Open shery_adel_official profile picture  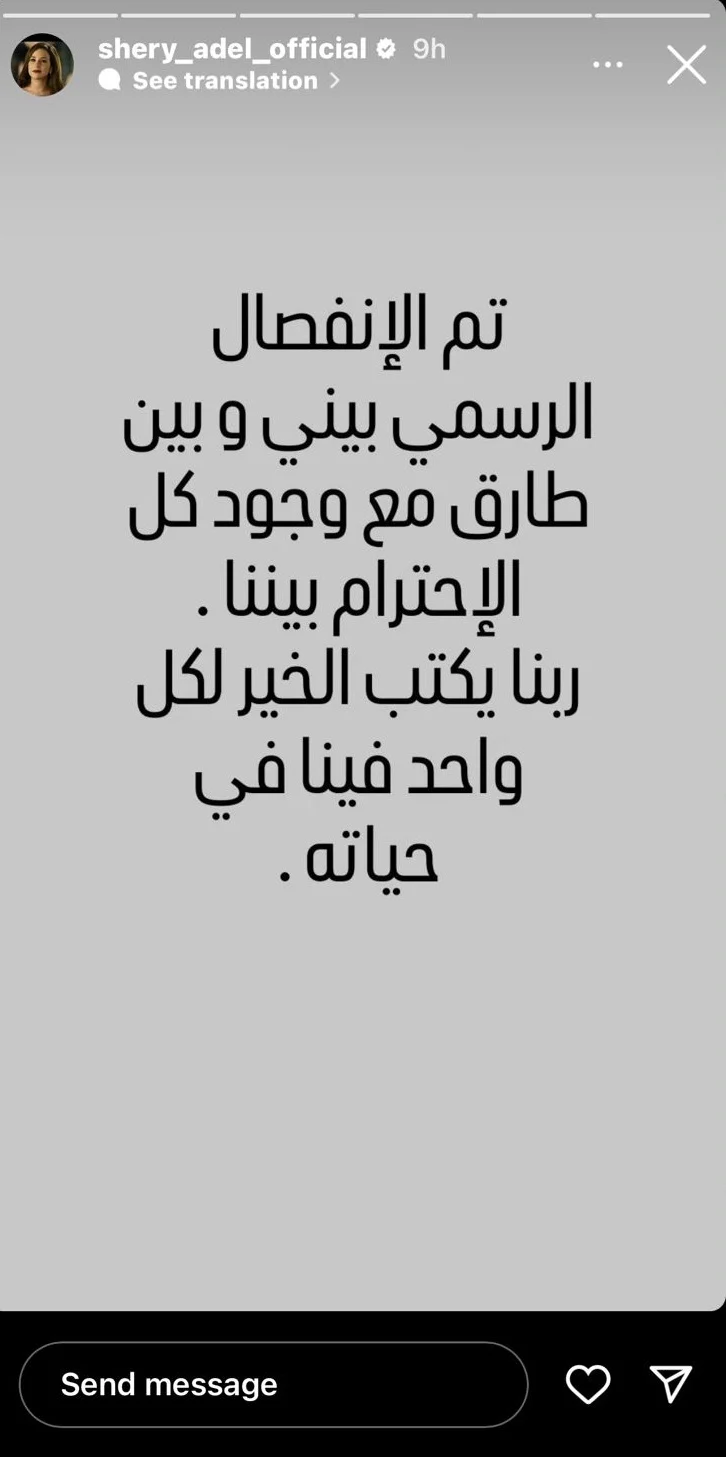42,65
